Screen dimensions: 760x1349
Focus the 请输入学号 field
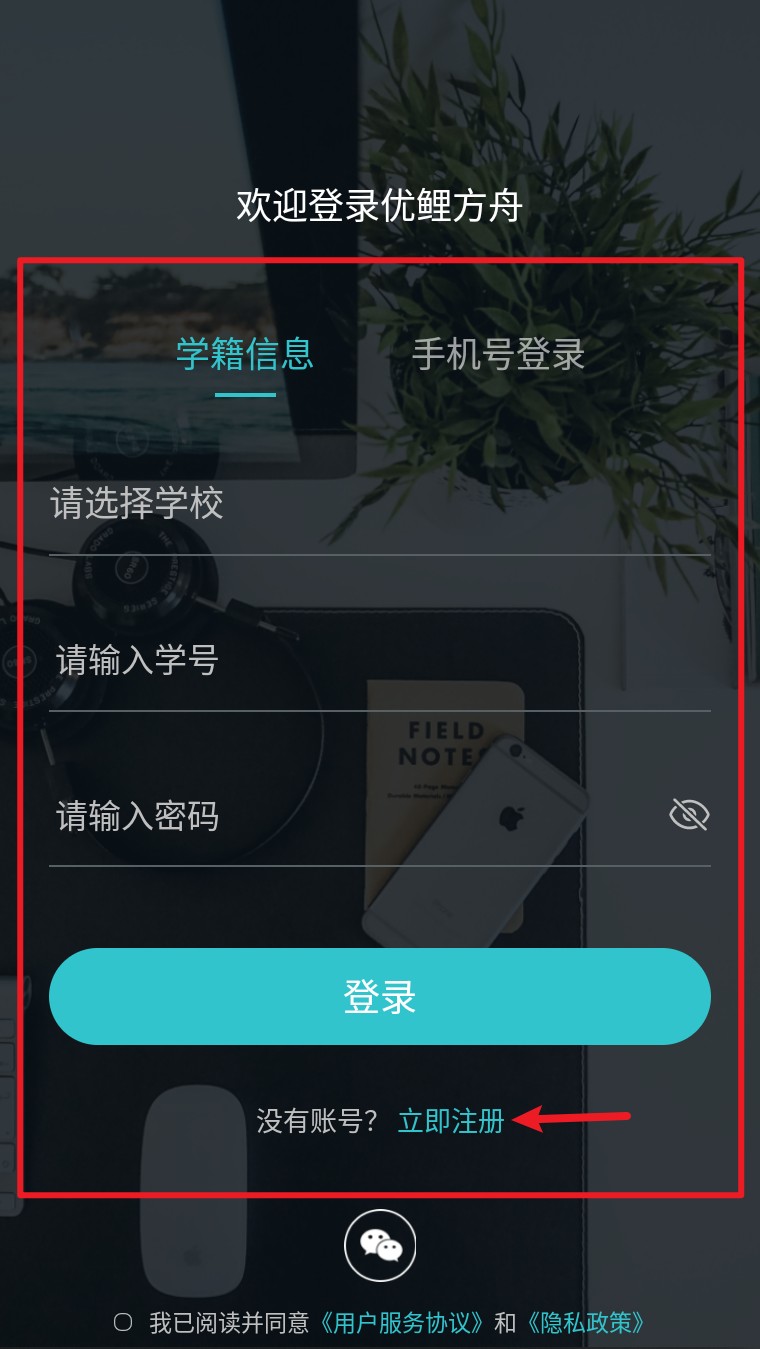[379, 661]
